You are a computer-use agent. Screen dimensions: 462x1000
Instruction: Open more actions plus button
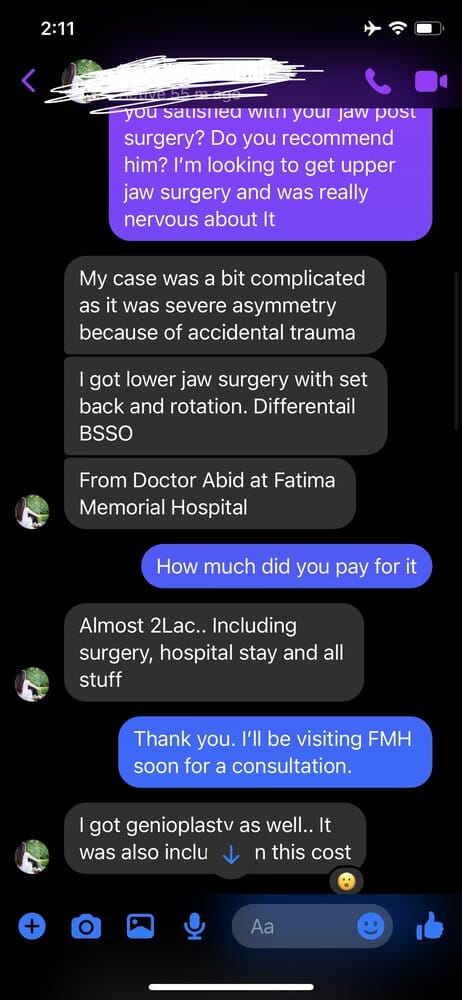30,926
